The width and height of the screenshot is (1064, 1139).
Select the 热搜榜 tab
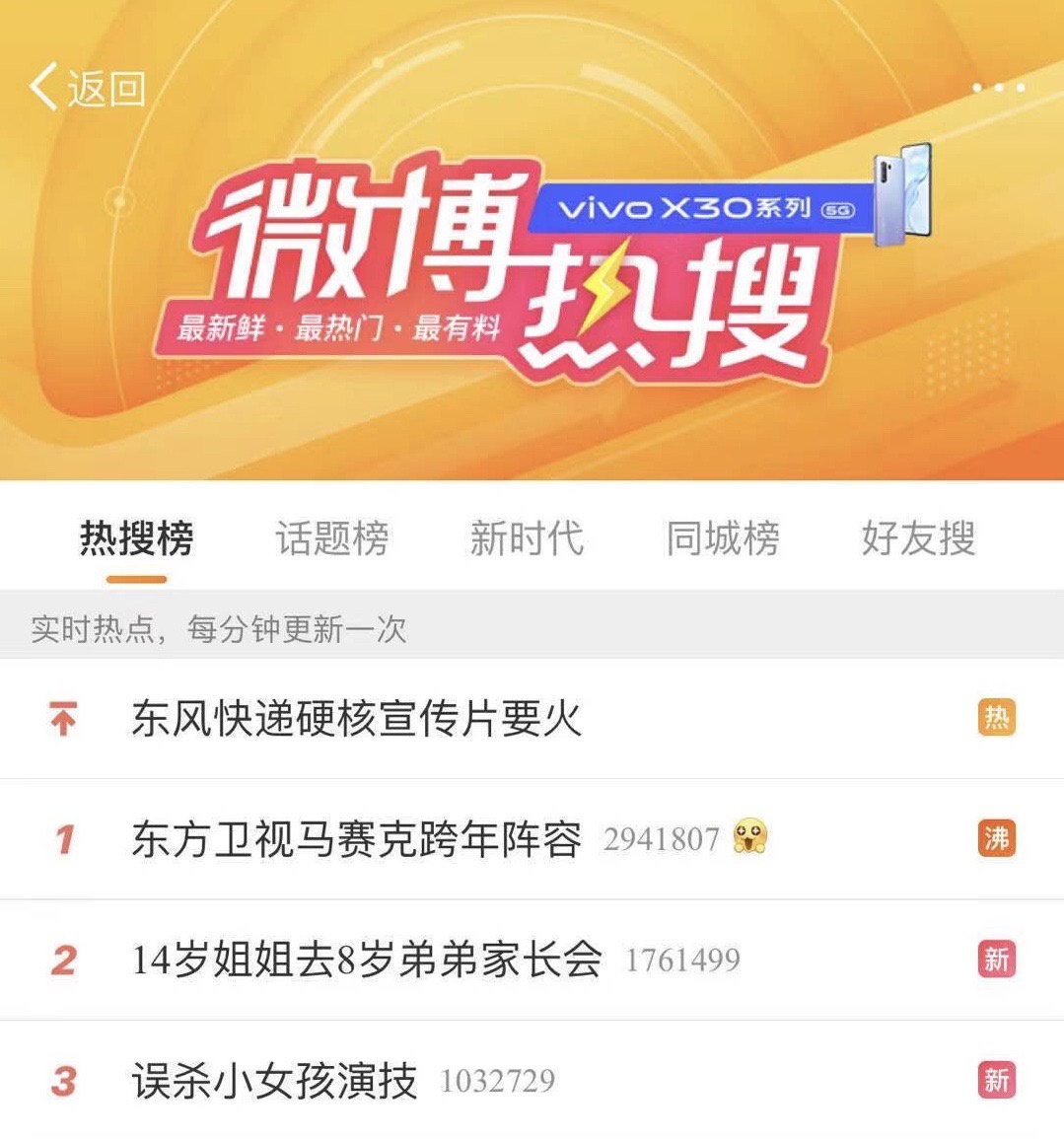point(136,538)
